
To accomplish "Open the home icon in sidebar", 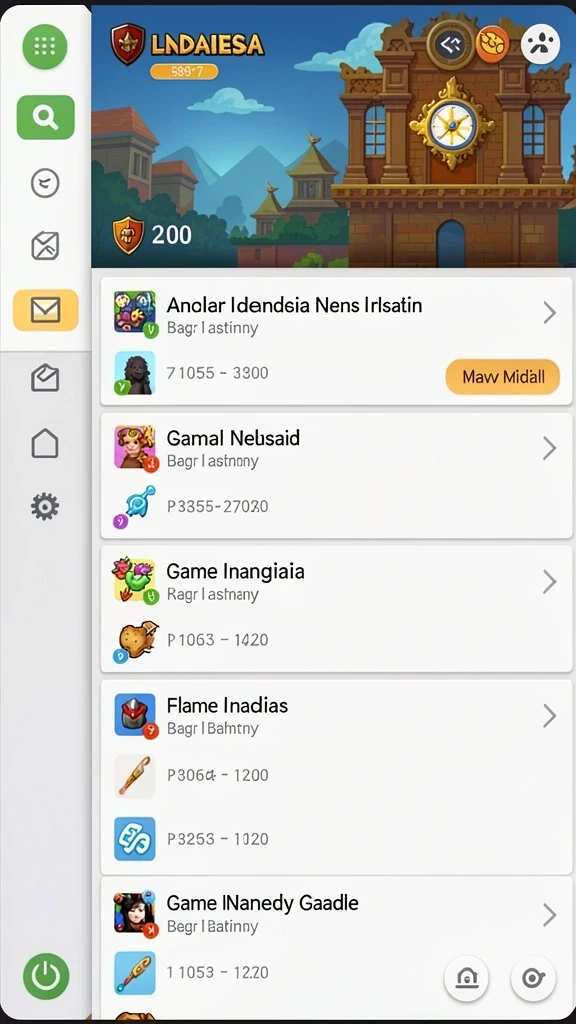I will click(45, 443).
